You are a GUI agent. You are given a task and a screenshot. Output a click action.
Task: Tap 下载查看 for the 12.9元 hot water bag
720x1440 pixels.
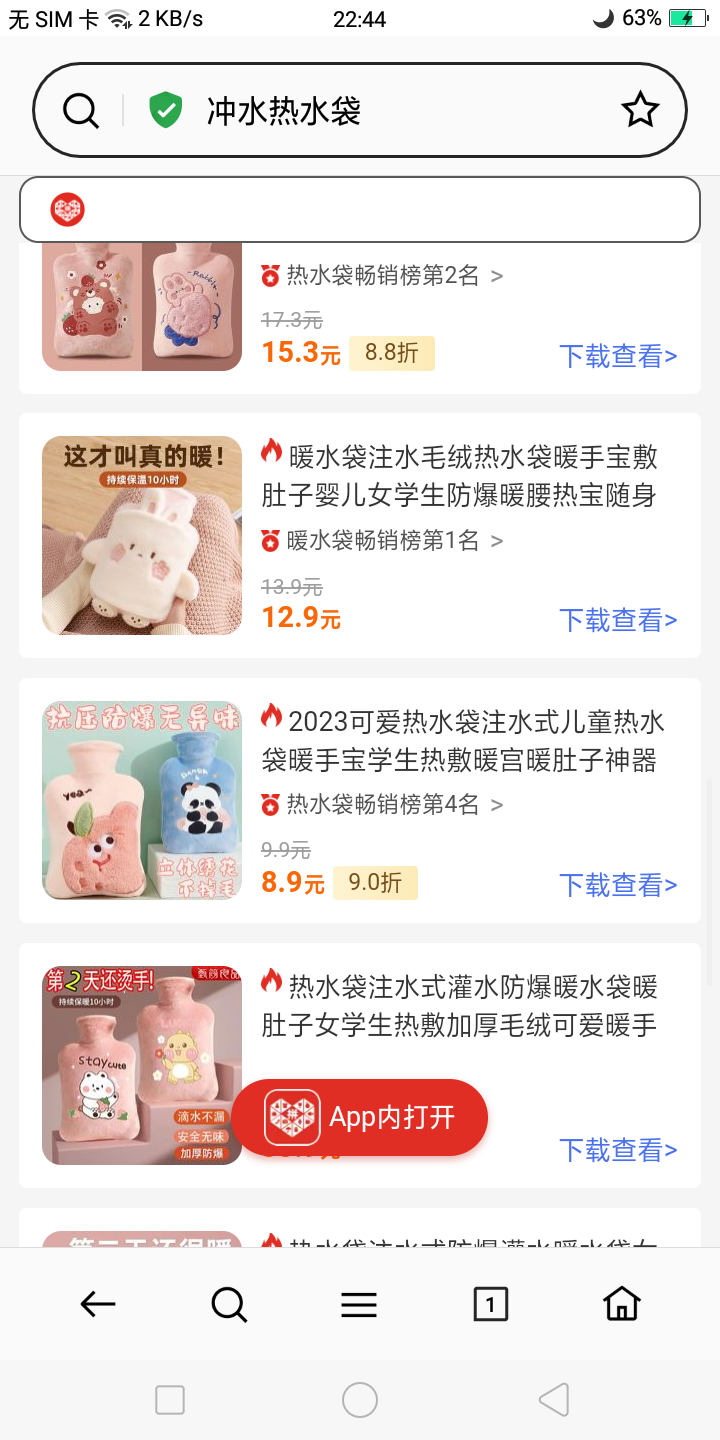tap(618, 620)
